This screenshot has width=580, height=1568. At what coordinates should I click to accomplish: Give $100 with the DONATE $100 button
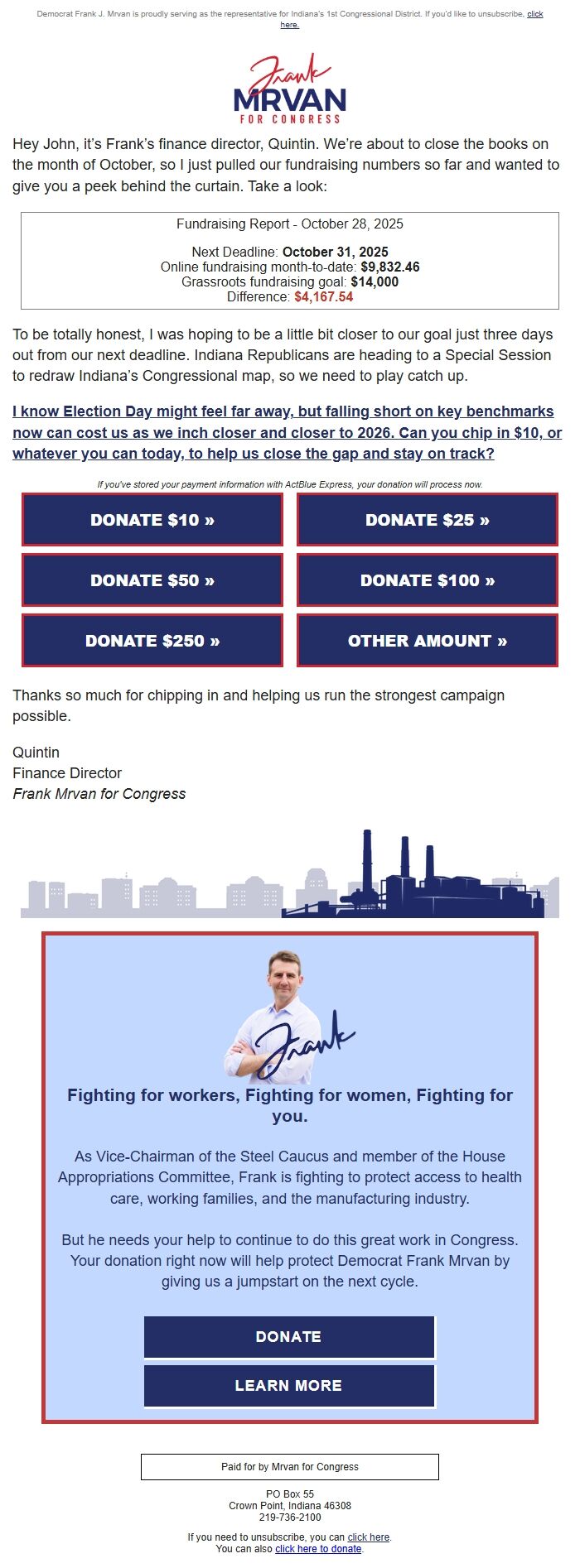[428, 580]
